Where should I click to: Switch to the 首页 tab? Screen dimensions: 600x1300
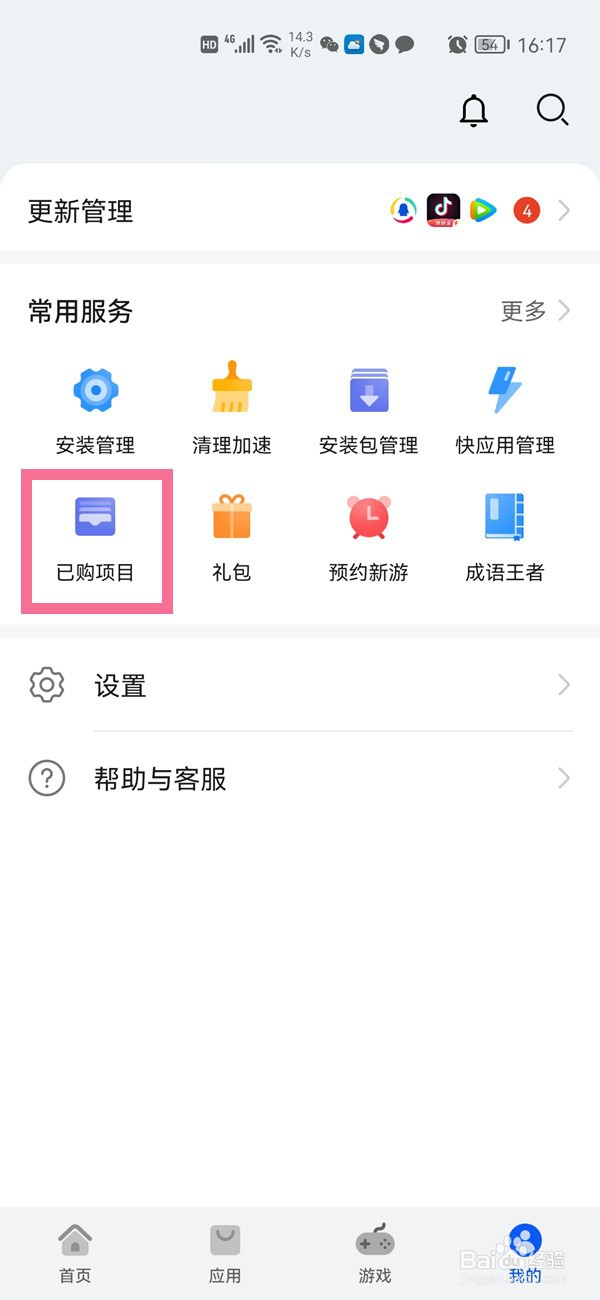pyautogui.click(x=75, y=1254)
